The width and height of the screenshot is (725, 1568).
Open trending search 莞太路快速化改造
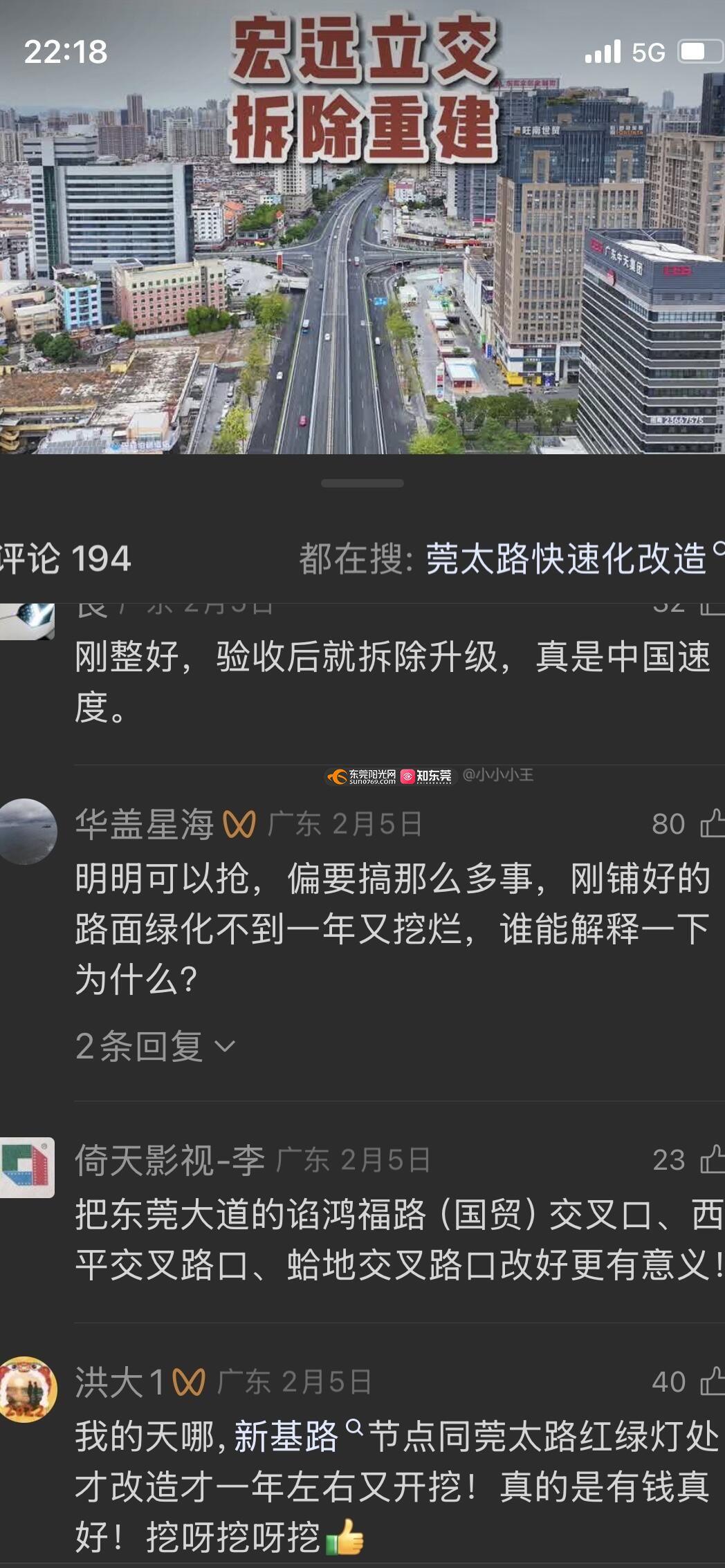tap(565, 559)
